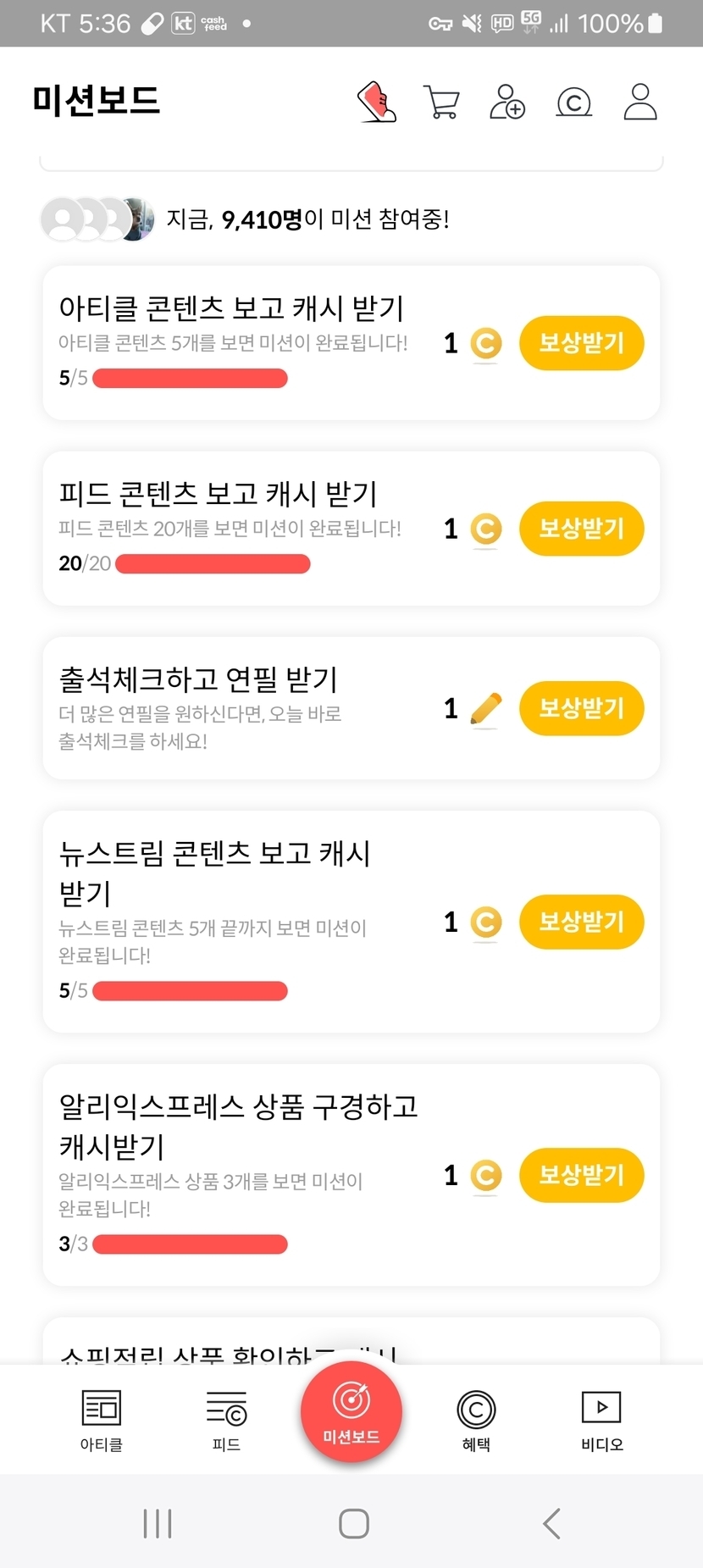Open the 비디오 tab
The image size is (703, 1568).
(x=601, y=1421)
